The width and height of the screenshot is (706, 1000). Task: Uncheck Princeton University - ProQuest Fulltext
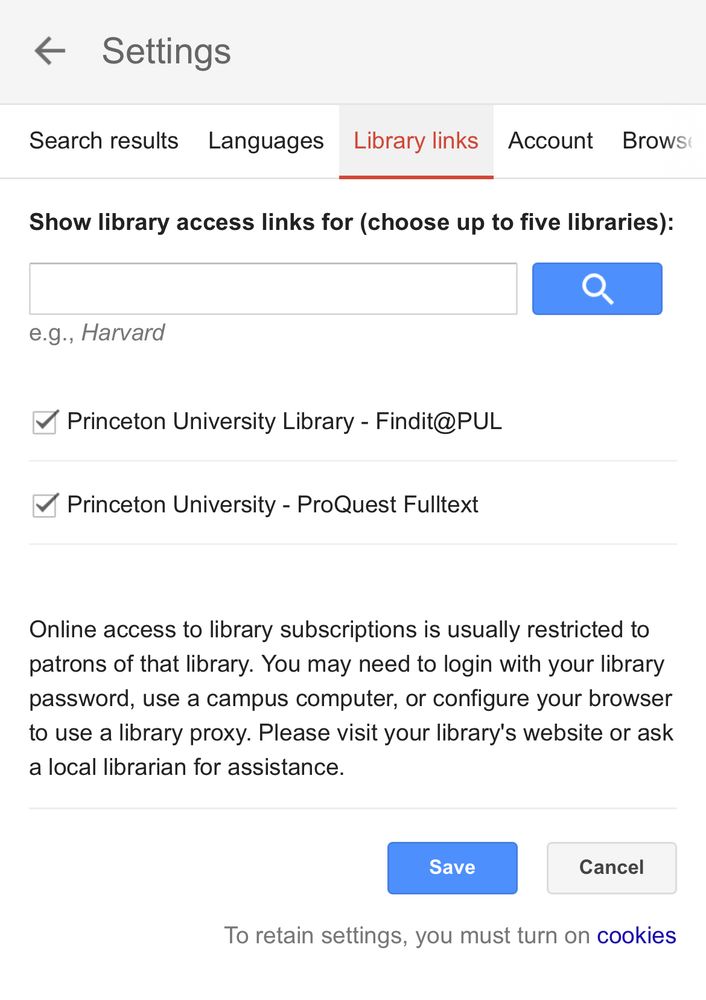point(45,505)
